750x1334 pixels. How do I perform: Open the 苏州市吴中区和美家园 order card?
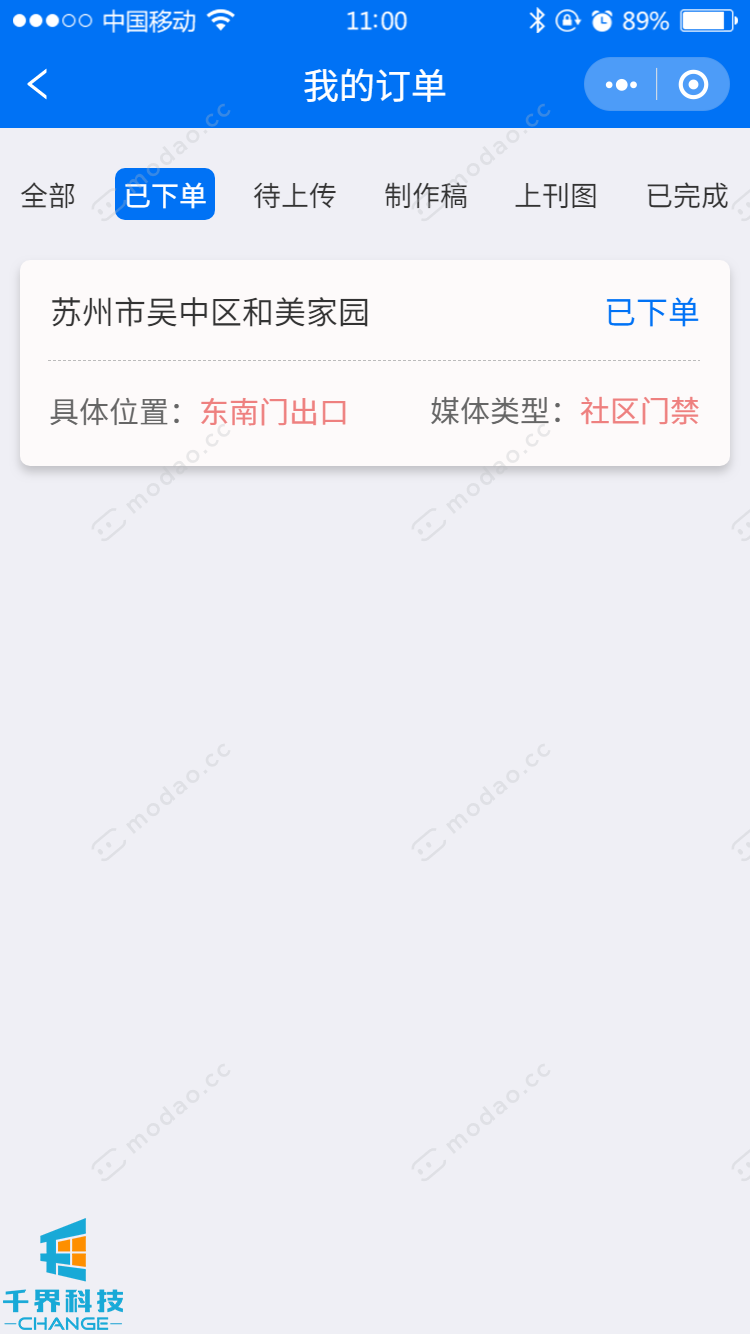(x=374, y=362)
